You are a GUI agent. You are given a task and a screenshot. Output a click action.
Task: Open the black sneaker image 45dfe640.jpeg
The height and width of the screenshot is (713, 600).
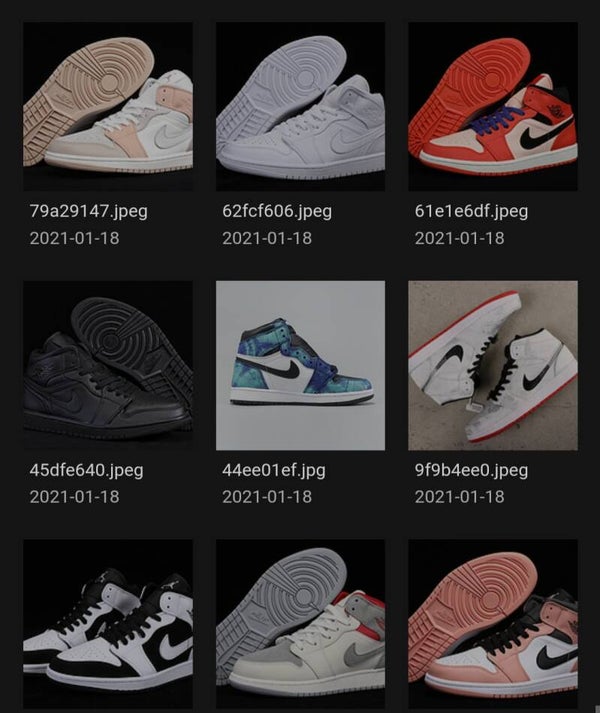(x=108, y=365)
